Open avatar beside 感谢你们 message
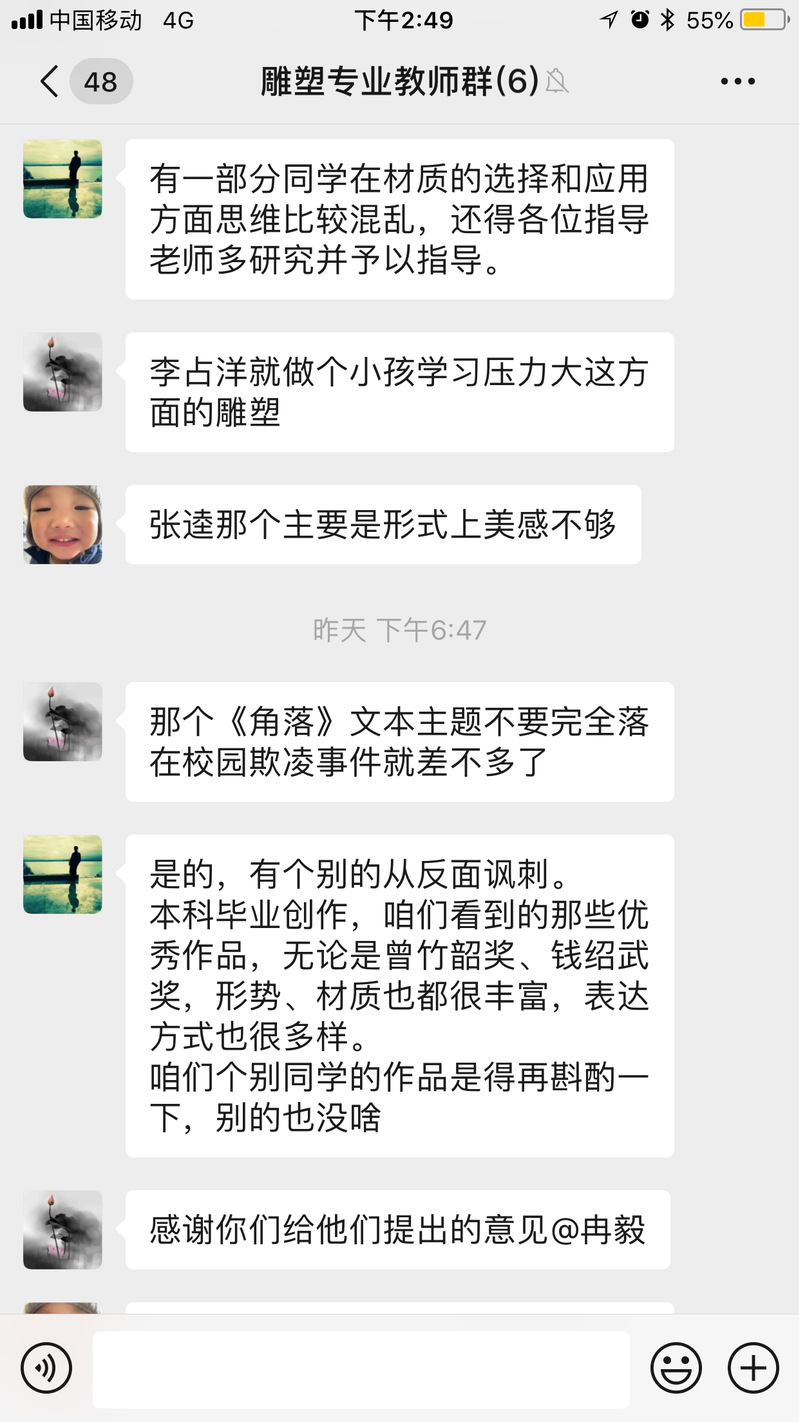Image resolution: width=799 pixels, height=1422 pixels. pos(63,1230)
